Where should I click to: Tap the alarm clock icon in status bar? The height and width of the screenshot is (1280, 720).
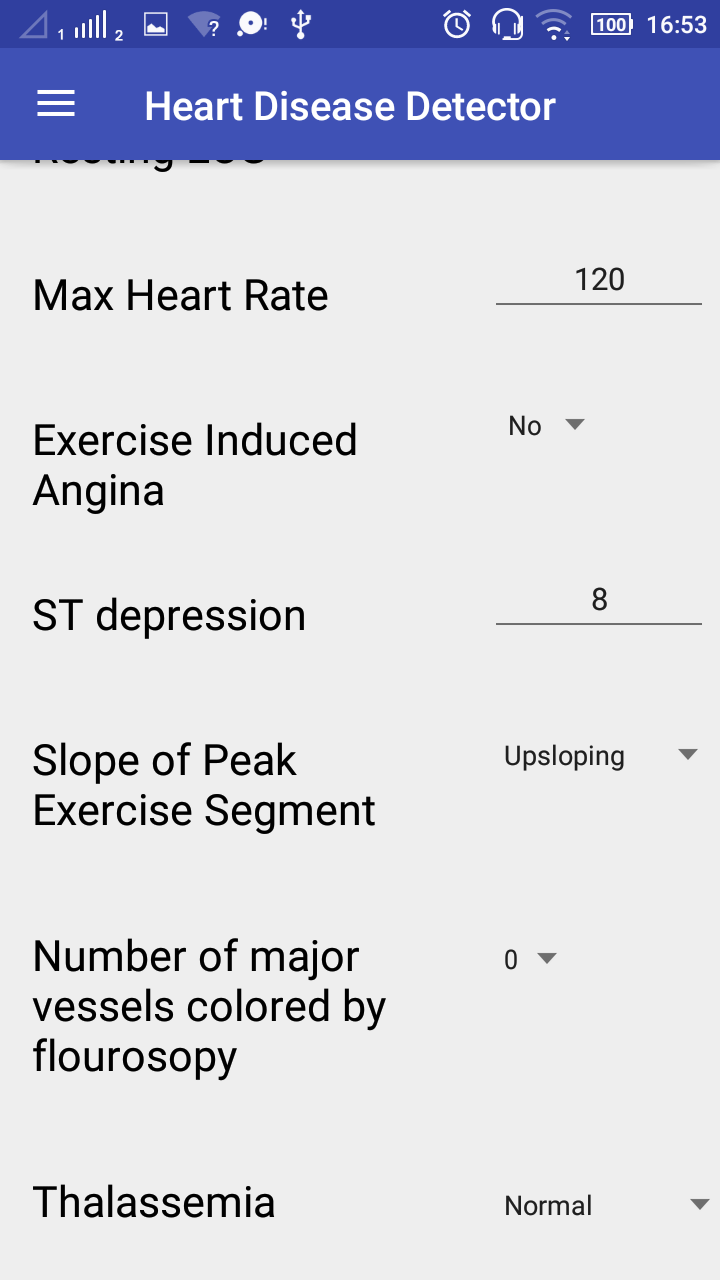(455, 24)
